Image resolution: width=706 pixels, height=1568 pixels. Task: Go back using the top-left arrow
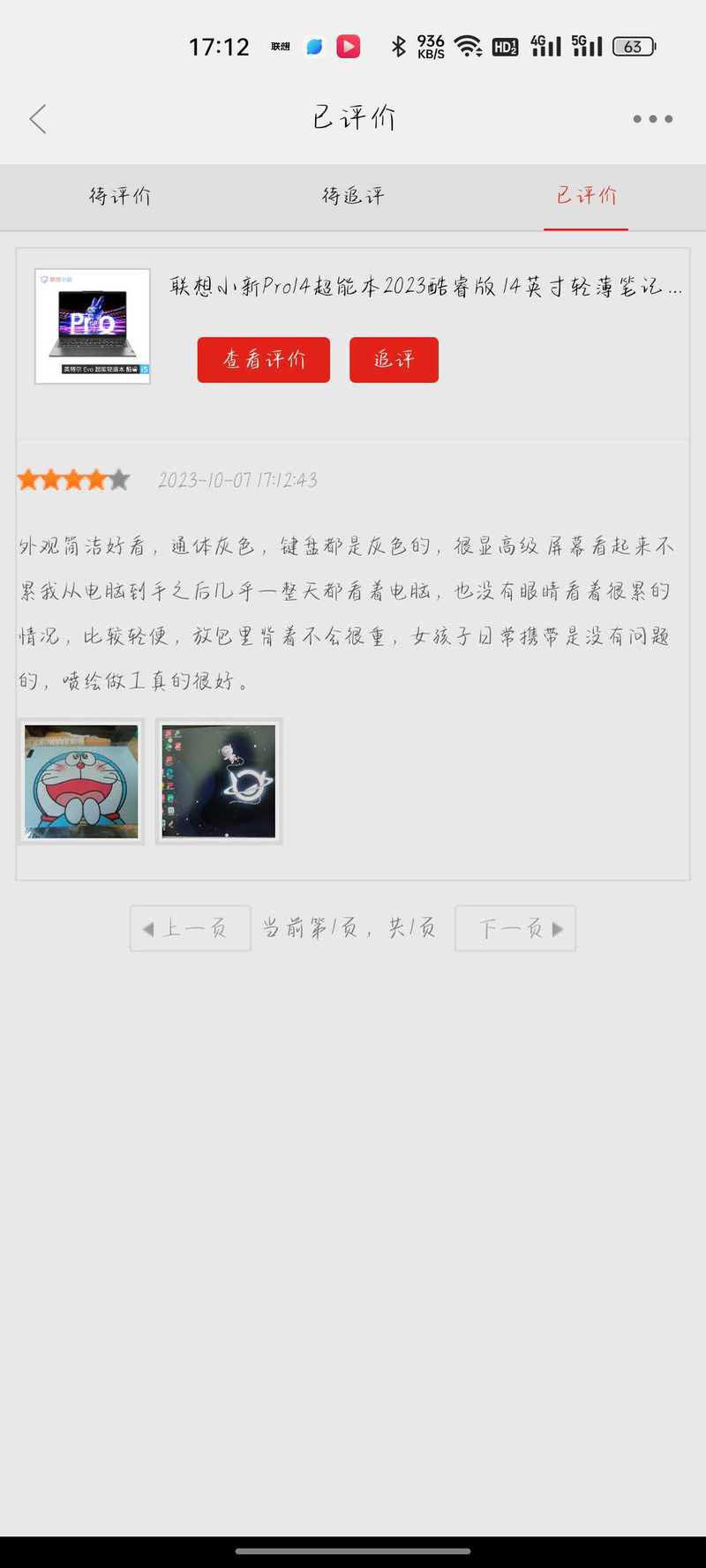(37, 119)
